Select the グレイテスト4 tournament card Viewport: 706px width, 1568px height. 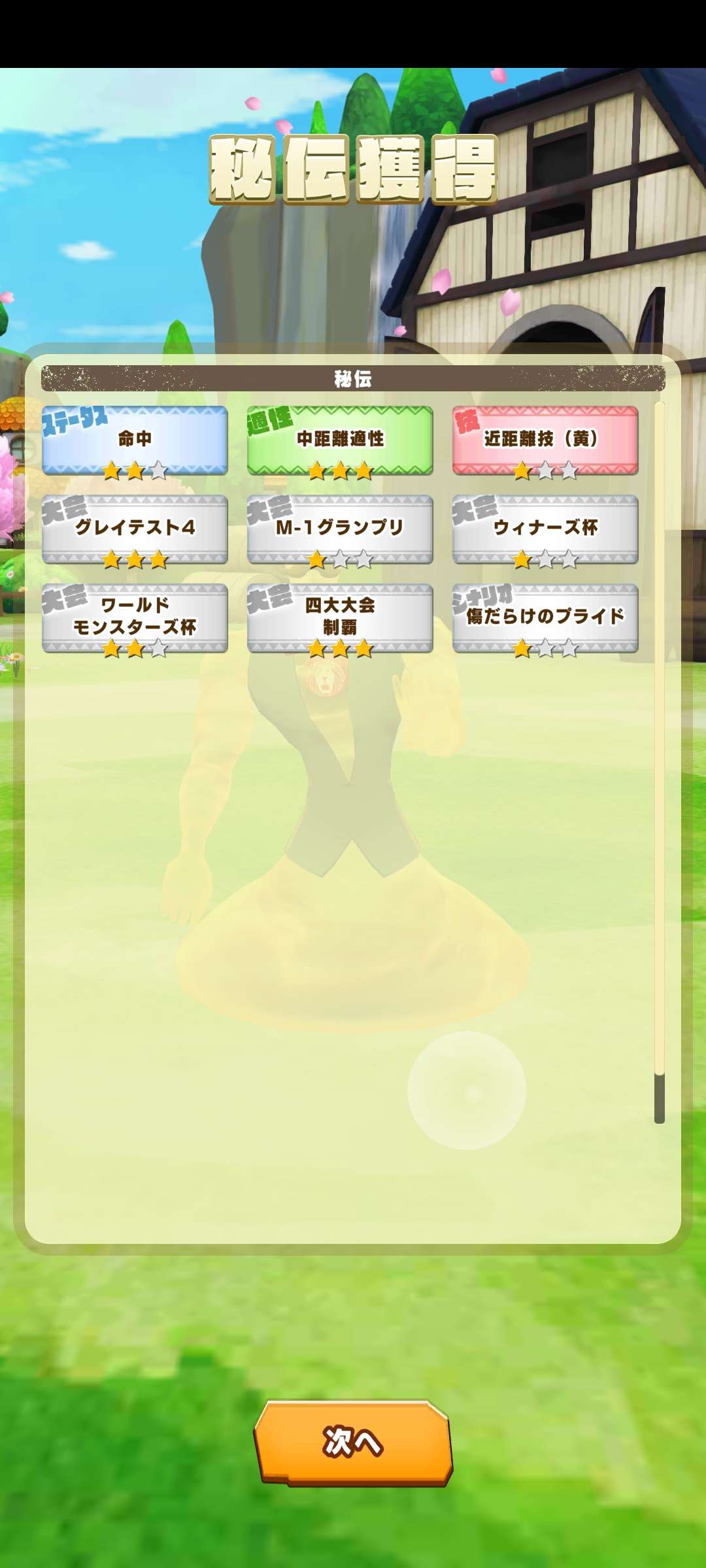pos(135,529)
